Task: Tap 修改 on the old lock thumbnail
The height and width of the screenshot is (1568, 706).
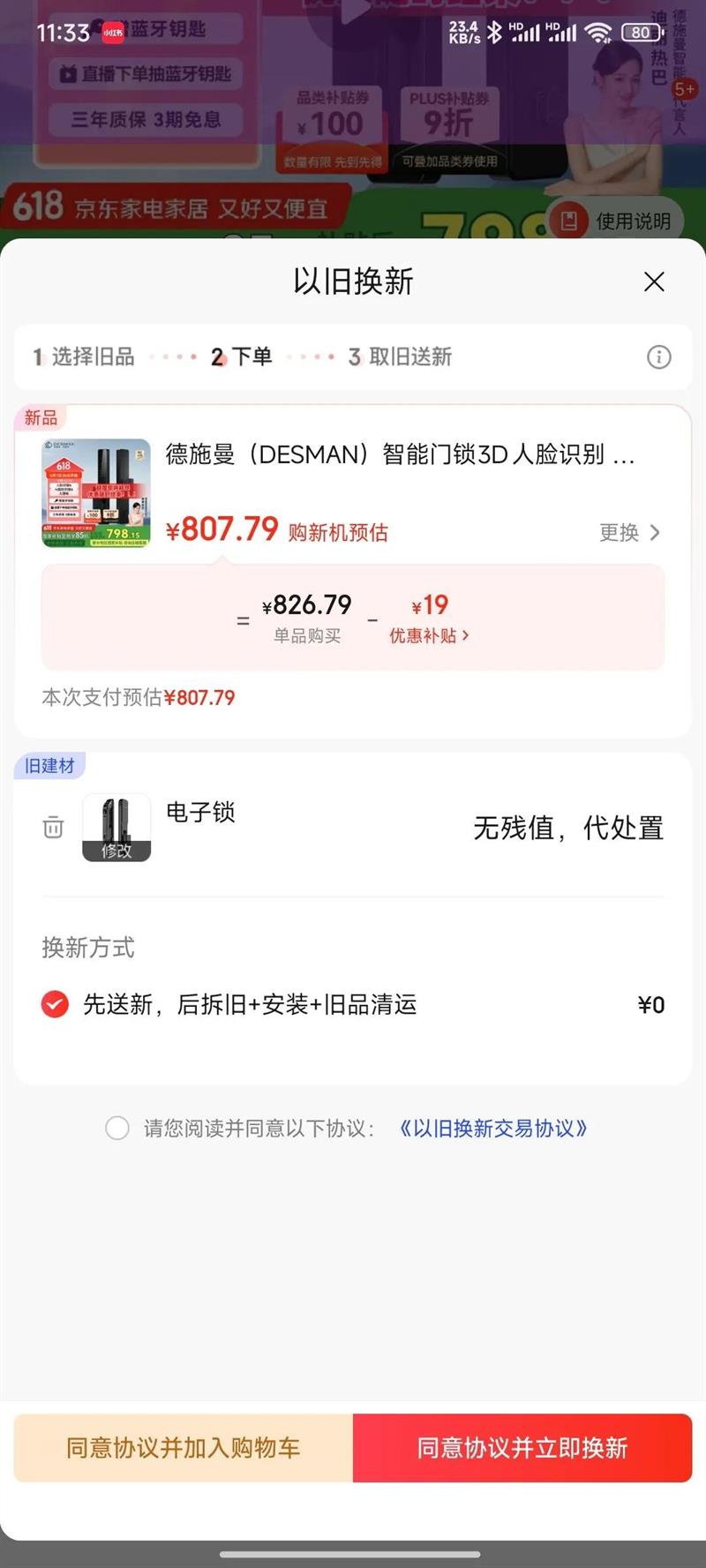Action: (x=116, y=850)
